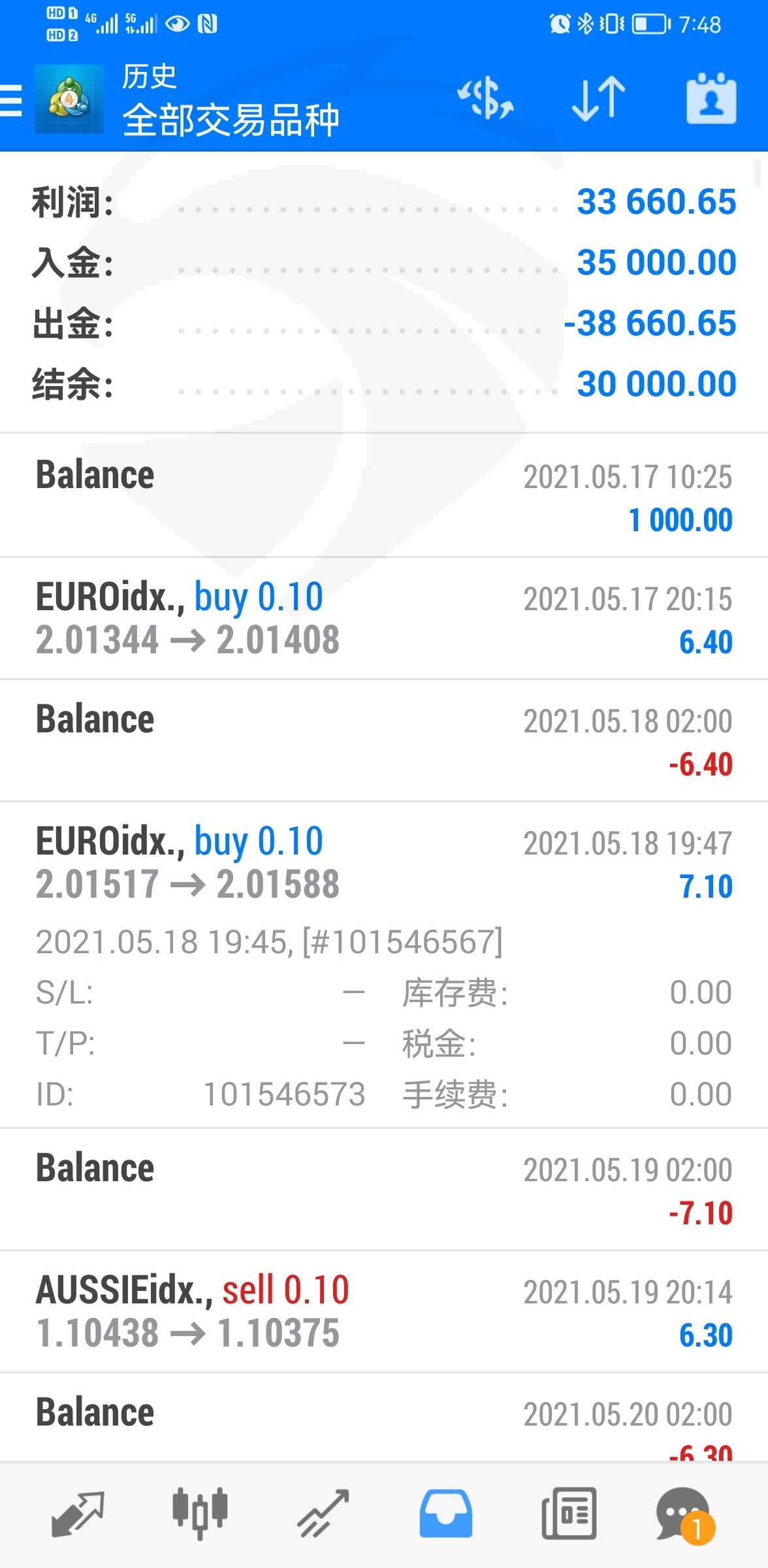The width and height of the screenshot is (768, 1568).
Task: Switch to the News tab
Action: [x=569, y=1513]
